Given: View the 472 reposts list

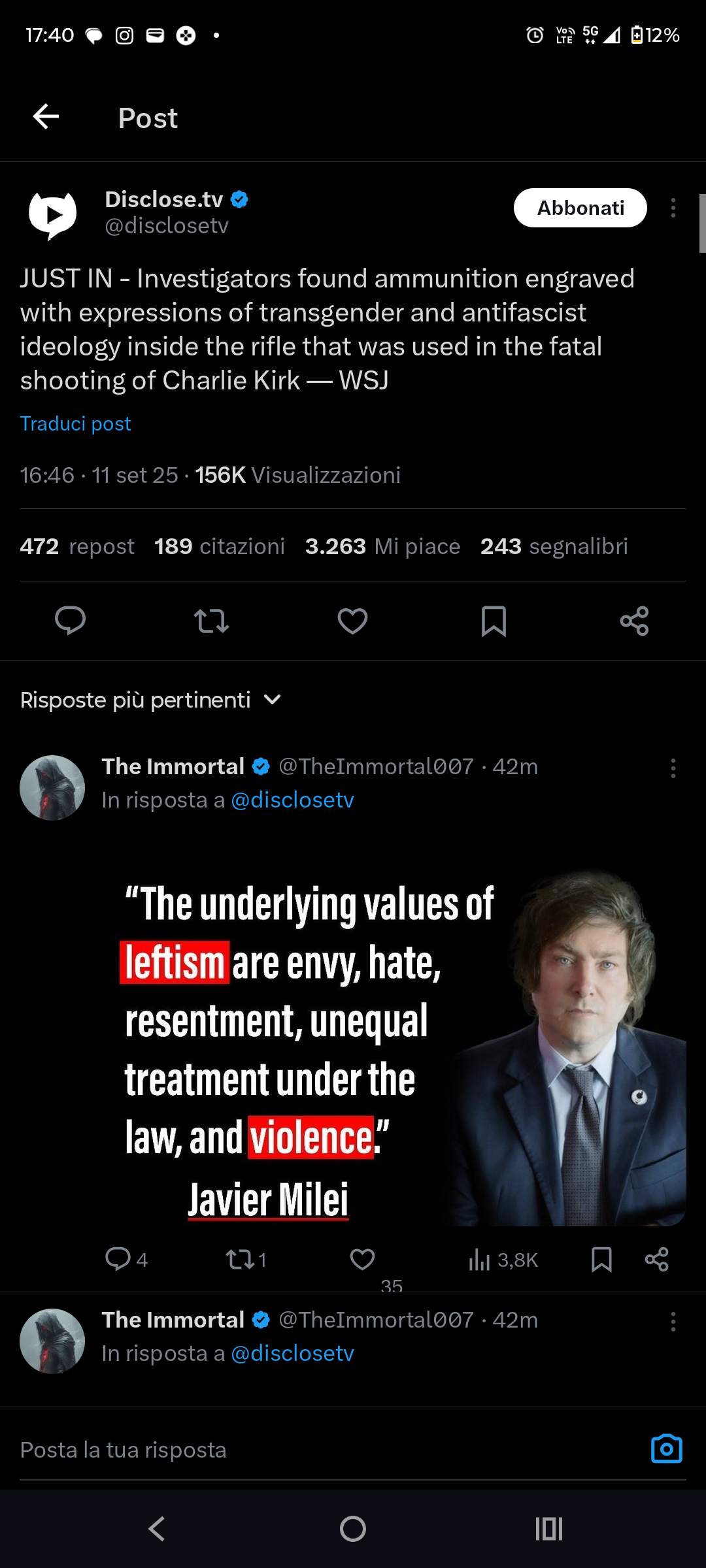Looking at the screenshot, I should coord(77,546).
